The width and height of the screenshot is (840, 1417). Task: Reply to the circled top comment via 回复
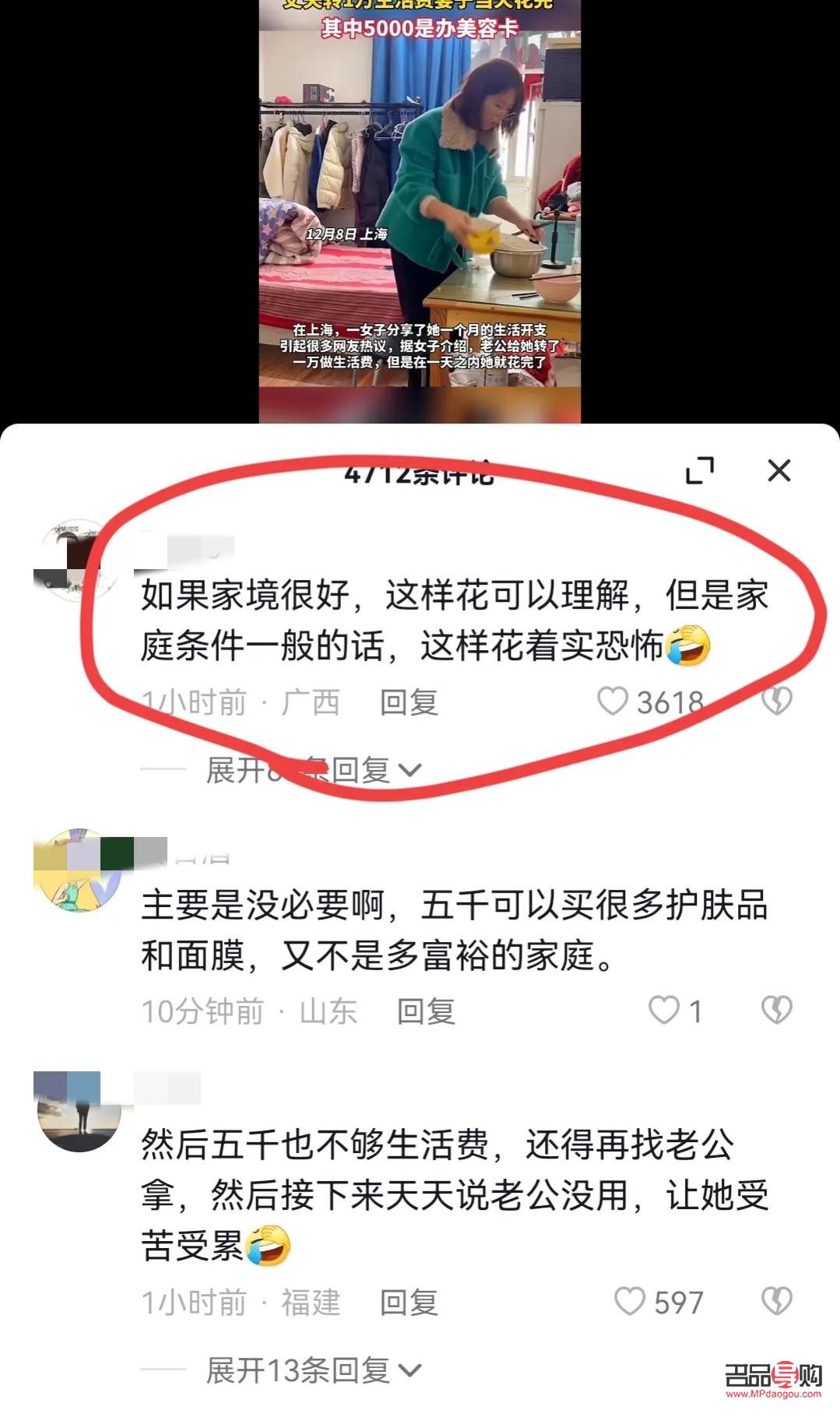click(x=407, y=701)
